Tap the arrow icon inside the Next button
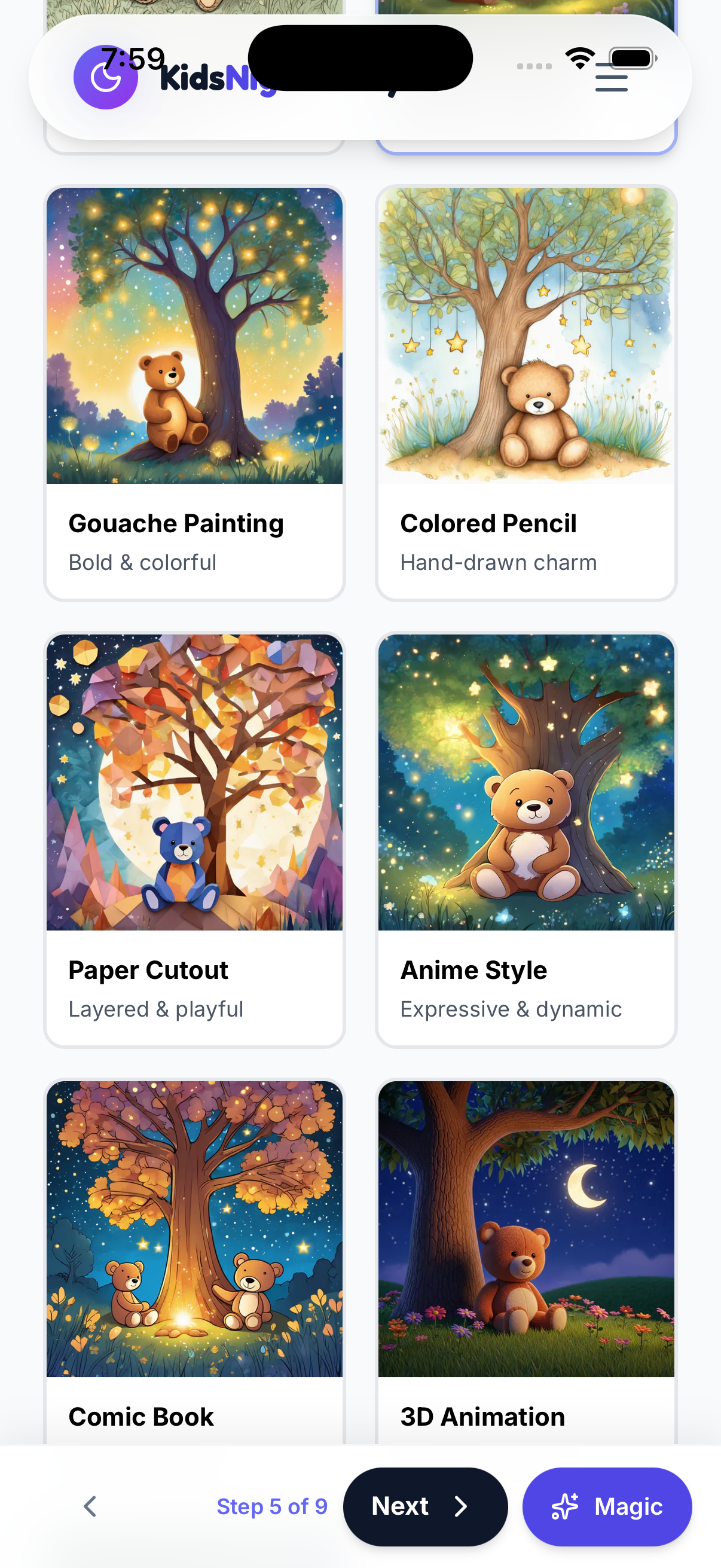Viewport: 721px width, 1568px height. (461, 1506)
